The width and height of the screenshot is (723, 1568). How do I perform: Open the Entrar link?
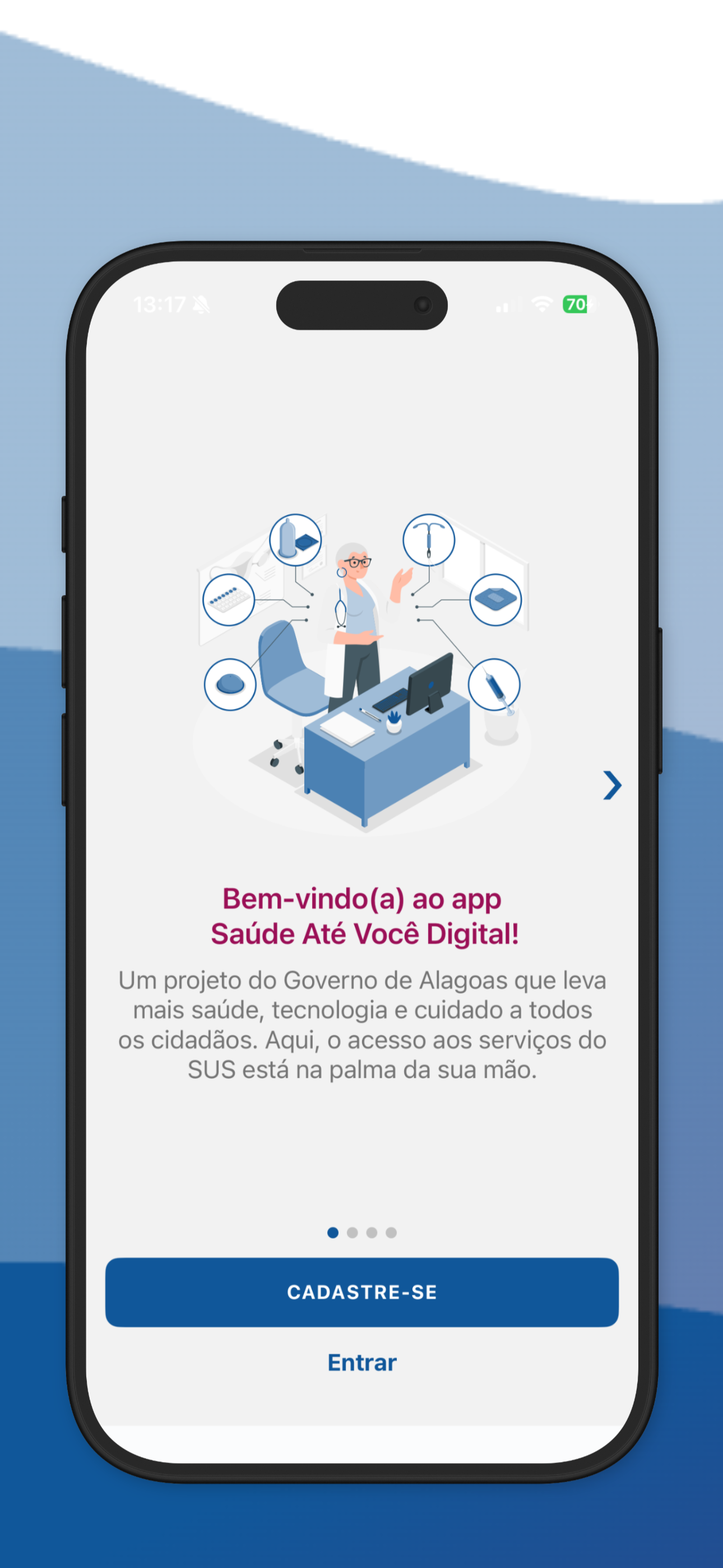coord(361,1362)
